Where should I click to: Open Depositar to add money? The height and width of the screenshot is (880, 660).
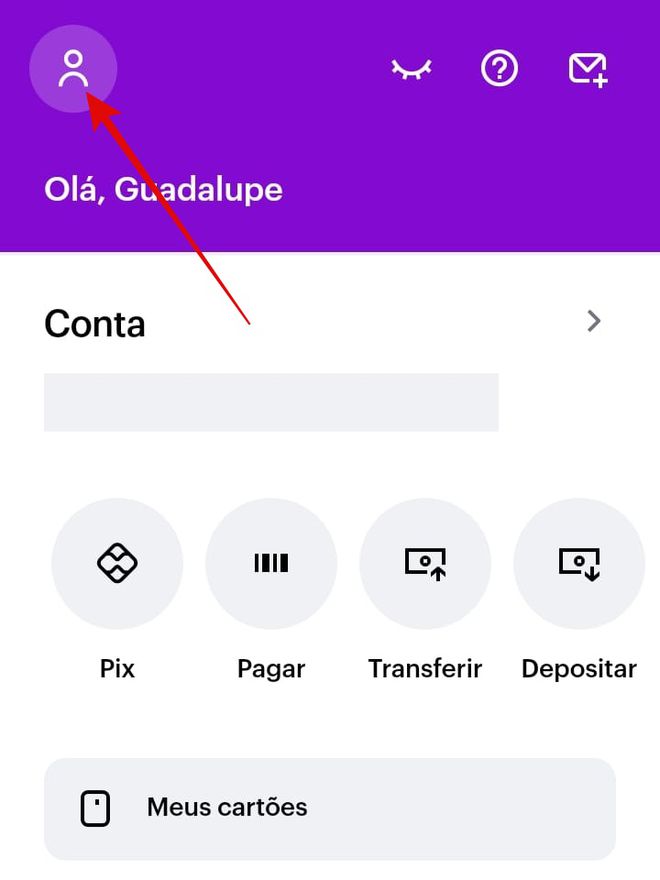point(578,564)
